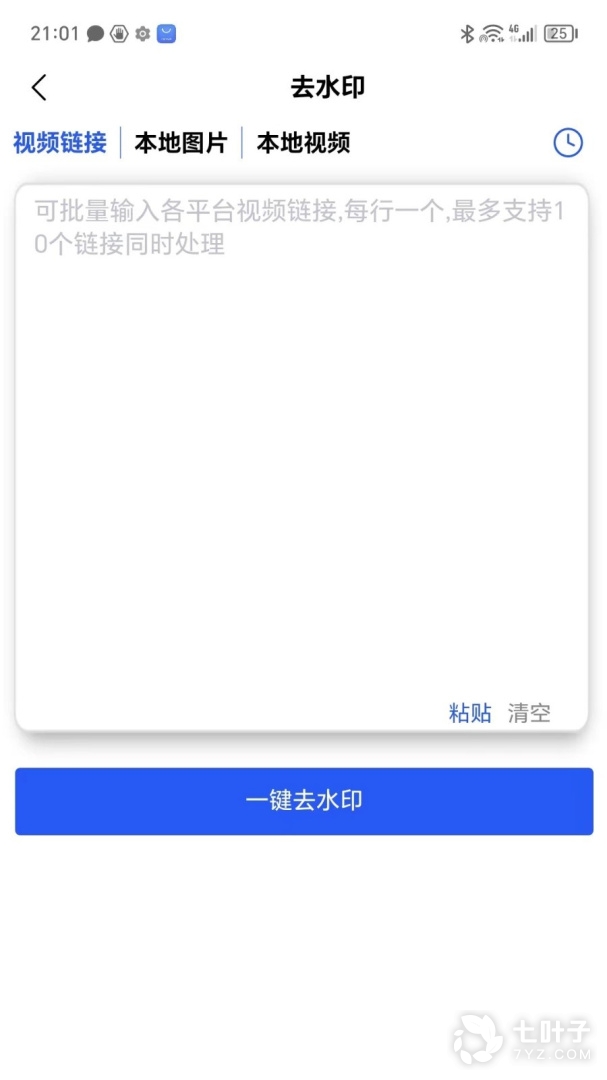This screenshot has width=607, height=1080.
Task: Clear the input with 清空
Action: tap(529, 713)
